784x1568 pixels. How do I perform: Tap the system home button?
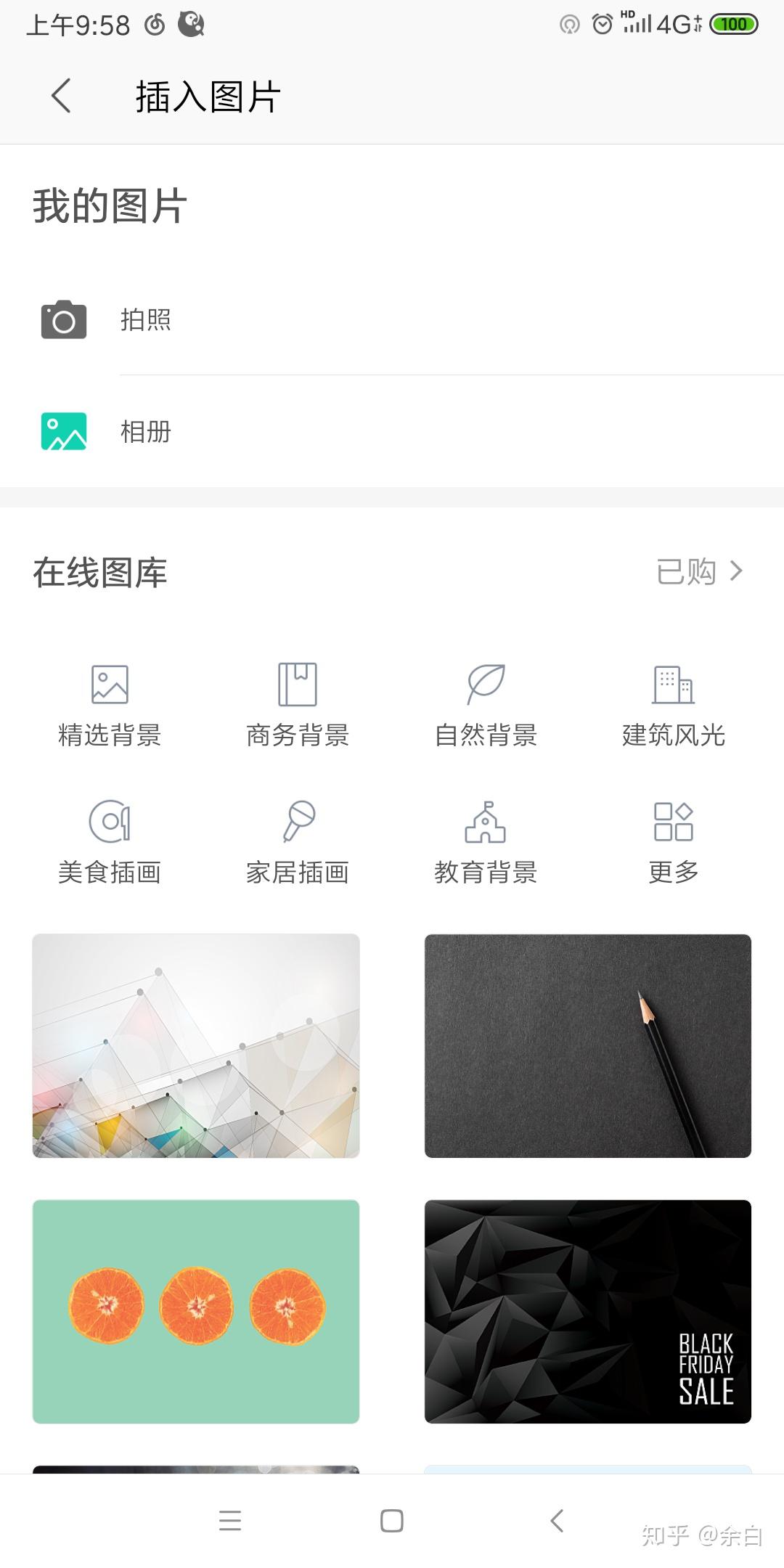coord(392,1521)
